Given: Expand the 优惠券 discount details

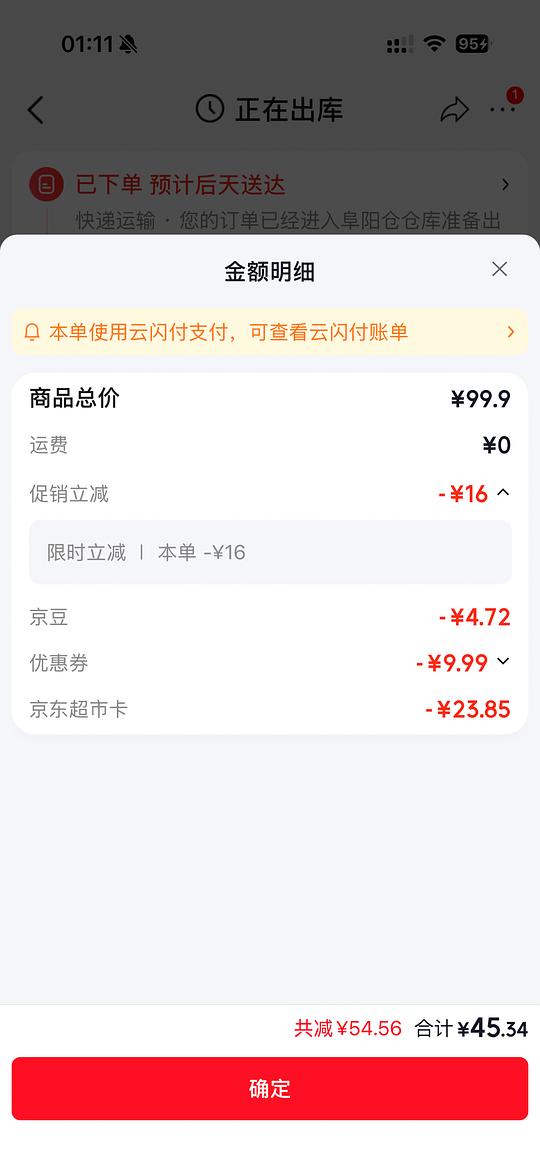Looking at the screenshot, I should click(x=503, y=661).
